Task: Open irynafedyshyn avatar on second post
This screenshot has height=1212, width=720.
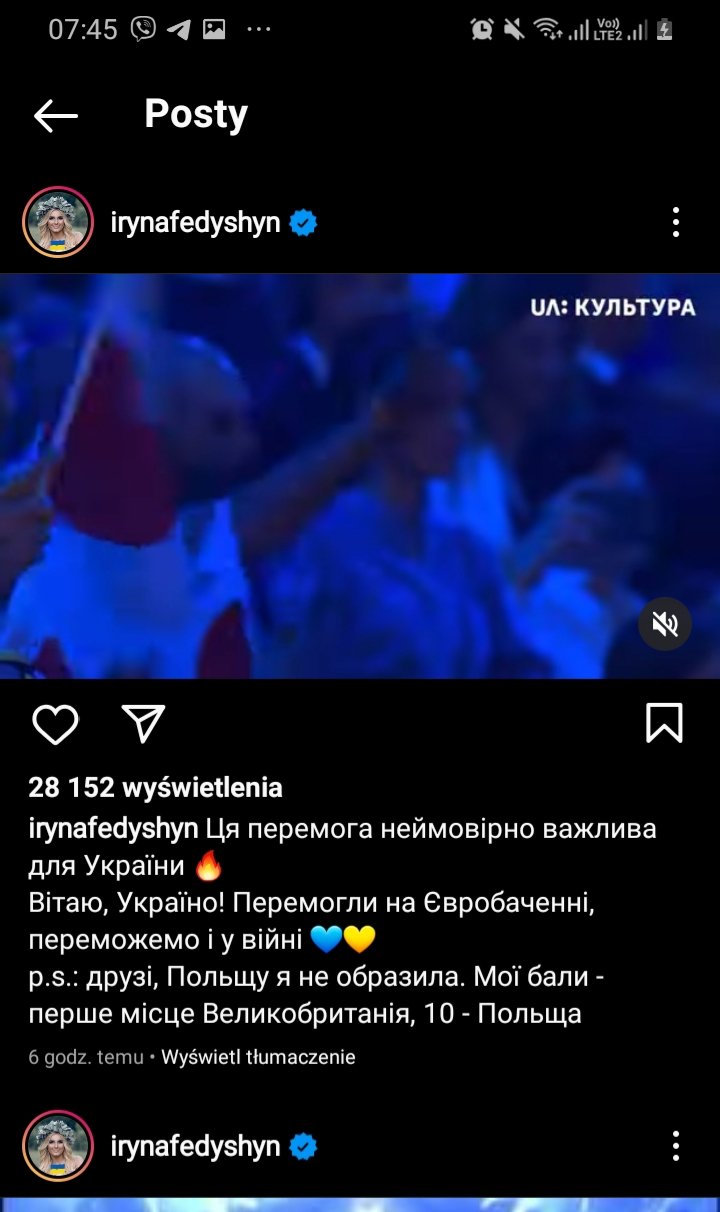Action: click(x=58, y=1146)
